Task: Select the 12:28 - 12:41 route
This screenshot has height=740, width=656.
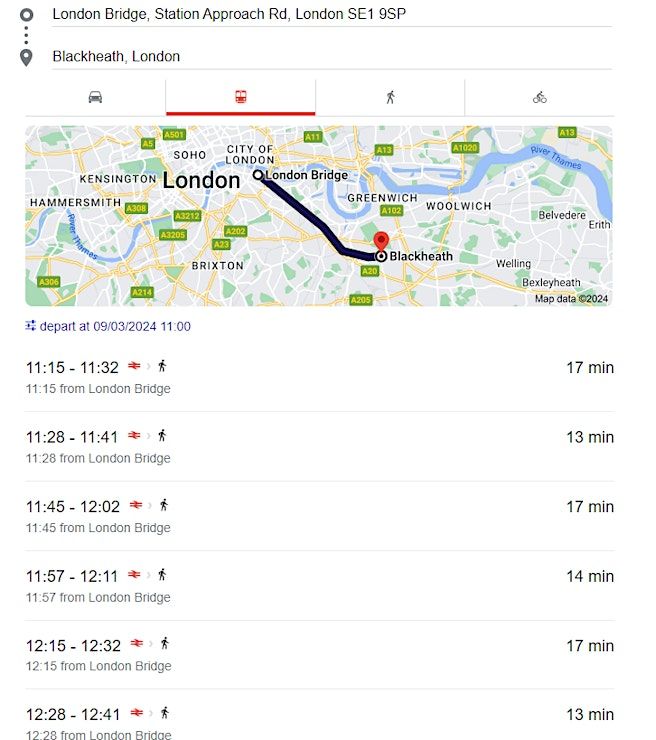Action: [320, 720]
